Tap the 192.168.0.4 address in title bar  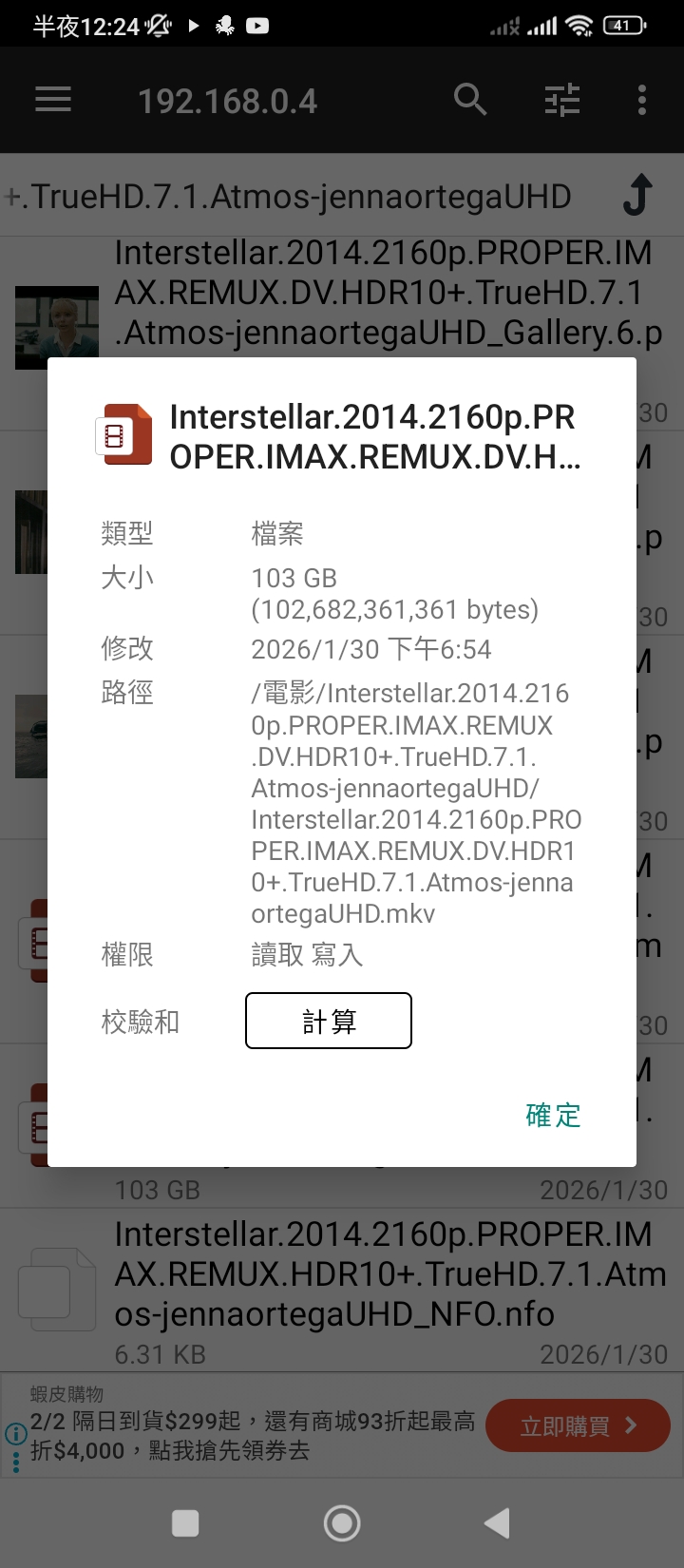point(228,99)
